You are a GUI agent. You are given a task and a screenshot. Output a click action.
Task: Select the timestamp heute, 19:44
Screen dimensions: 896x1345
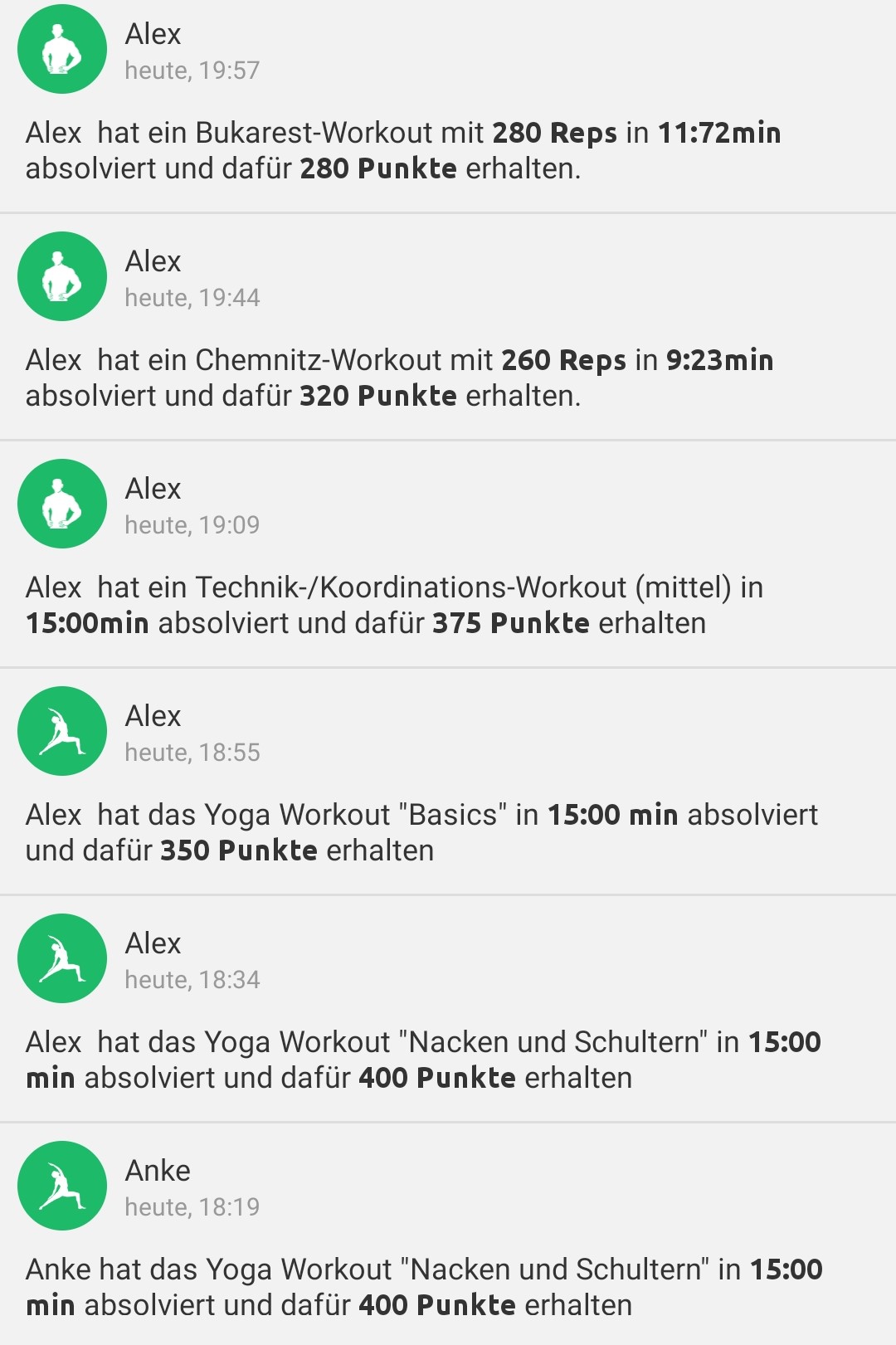coord(191,299)
